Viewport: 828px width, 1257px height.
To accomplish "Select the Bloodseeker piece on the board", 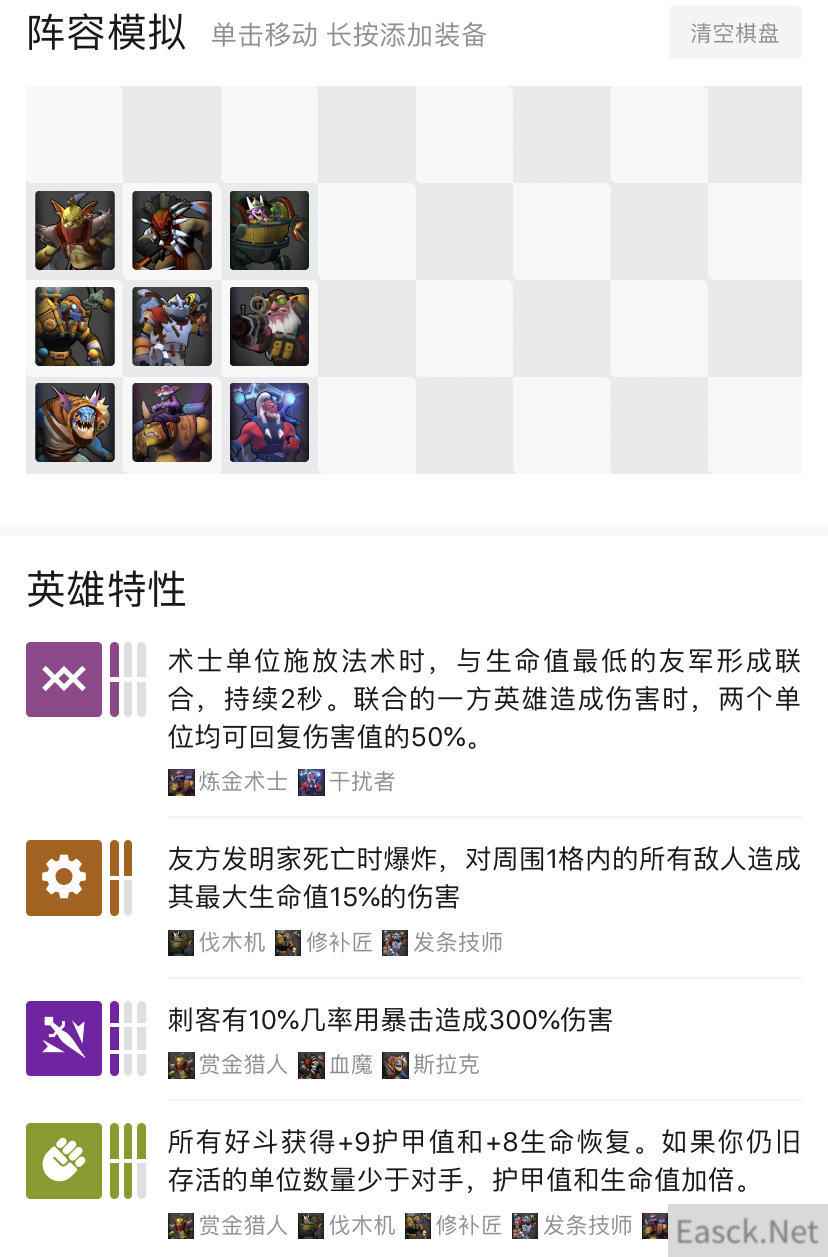I will (x=172, y=231).
